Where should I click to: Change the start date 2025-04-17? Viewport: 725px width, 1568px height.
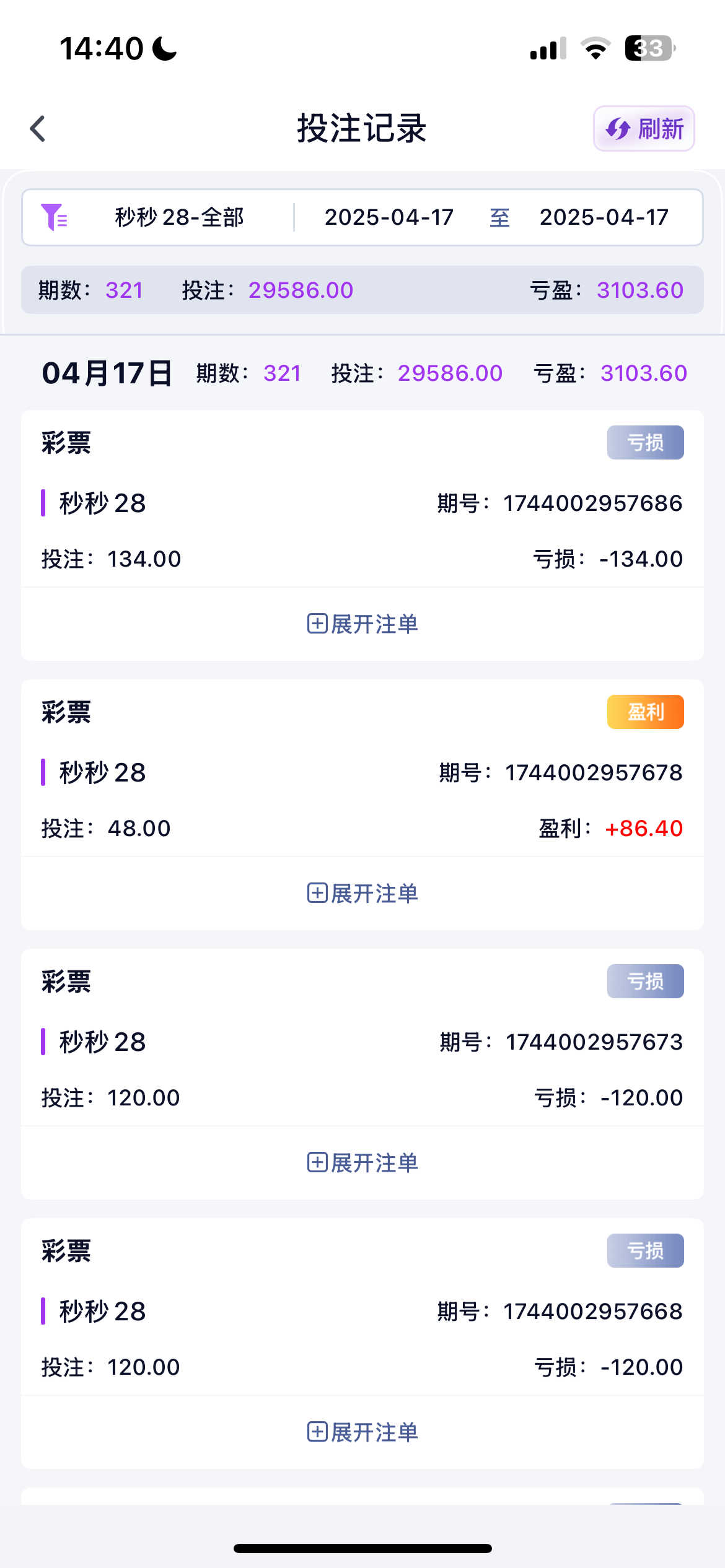click(x=389, y=217)
